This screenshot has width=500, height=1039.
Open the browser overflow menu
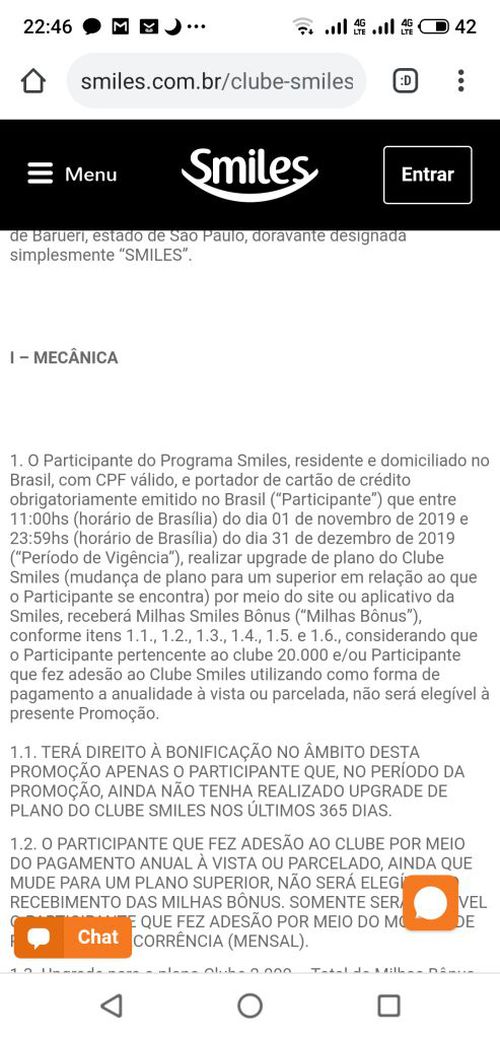click(461, 81)
